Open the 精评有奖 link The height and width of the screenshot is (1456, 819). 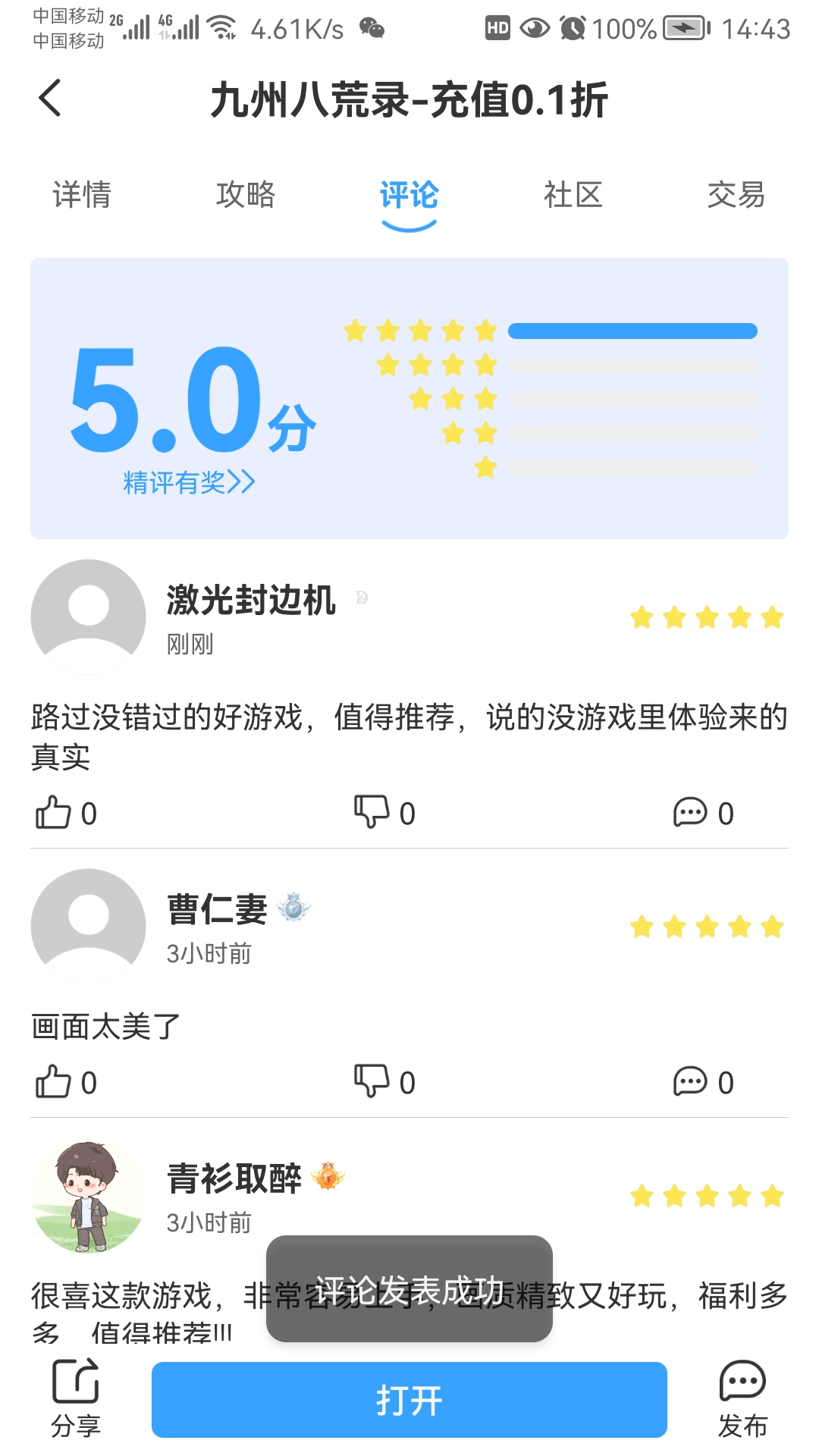coord(189,482)
